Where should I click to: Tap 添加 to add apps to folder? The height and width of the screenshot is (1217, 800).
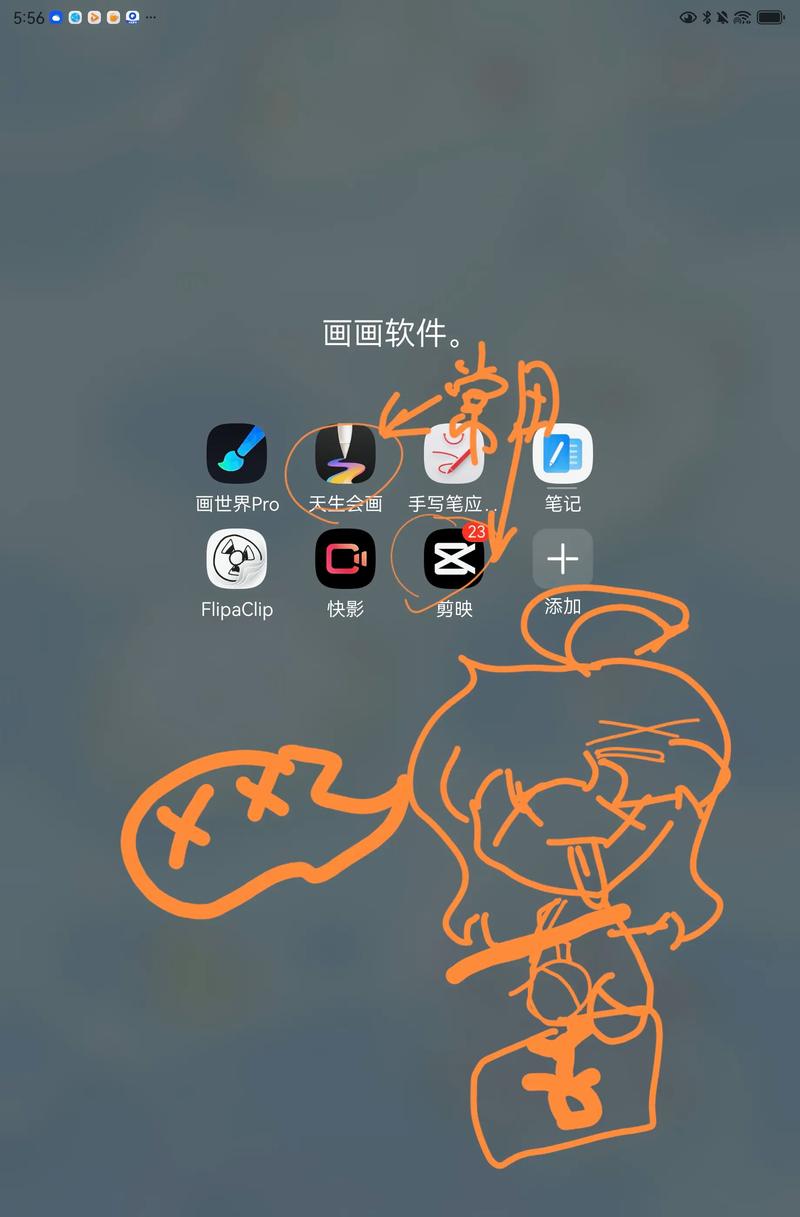[x=562, y=559]
